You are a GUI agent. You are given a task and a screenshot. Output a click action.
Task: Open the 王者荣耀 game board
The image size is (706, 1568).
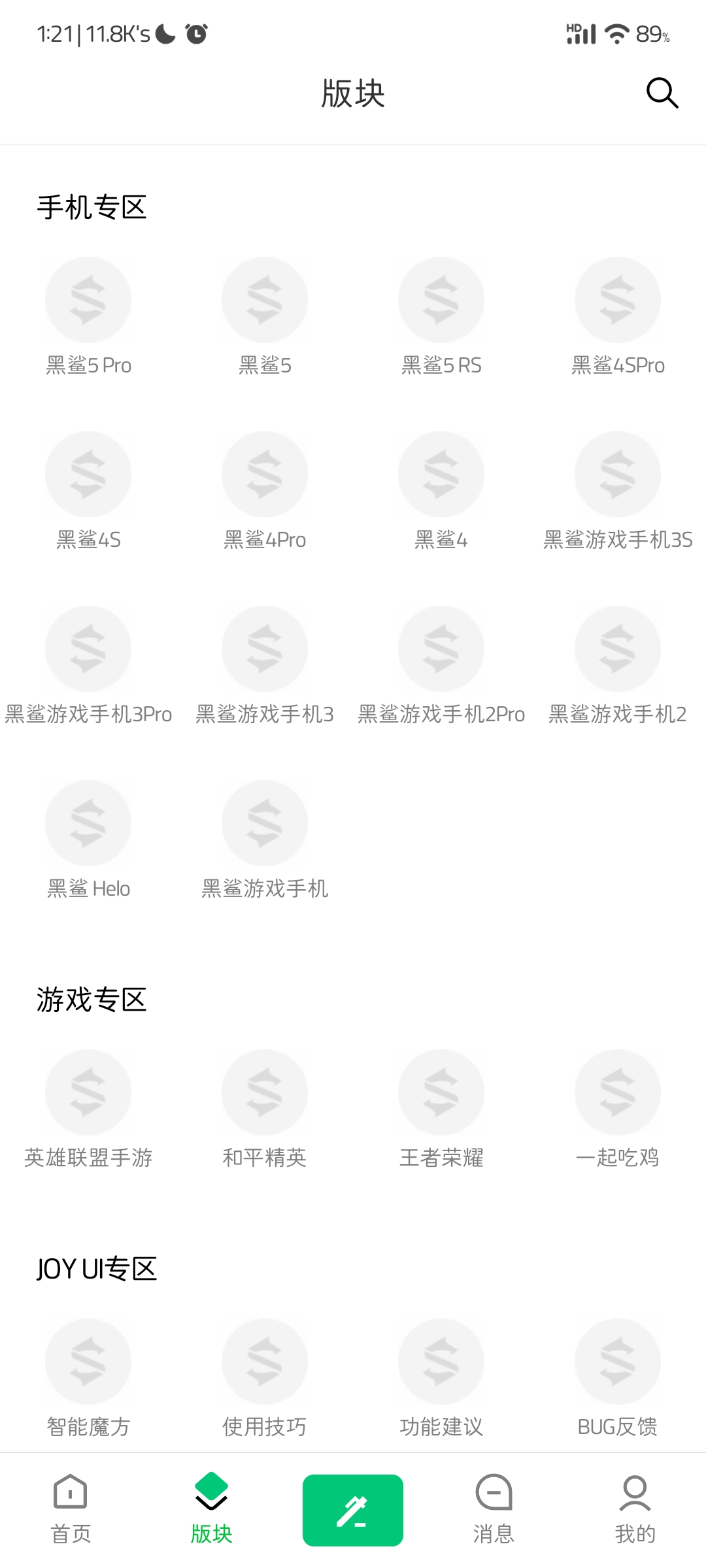pos(441,1109)
